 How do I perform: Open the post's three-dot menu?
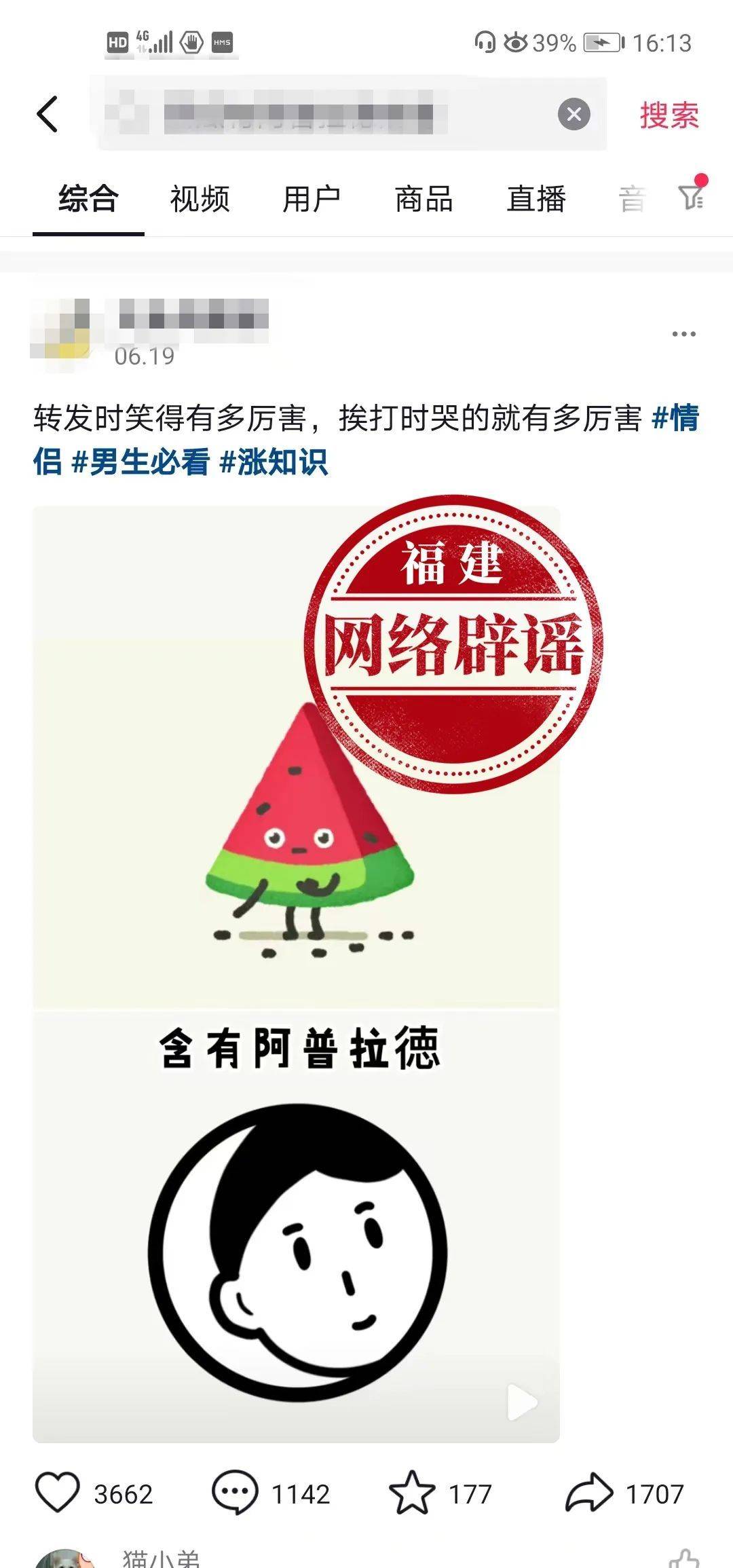(x=683, y=334)
